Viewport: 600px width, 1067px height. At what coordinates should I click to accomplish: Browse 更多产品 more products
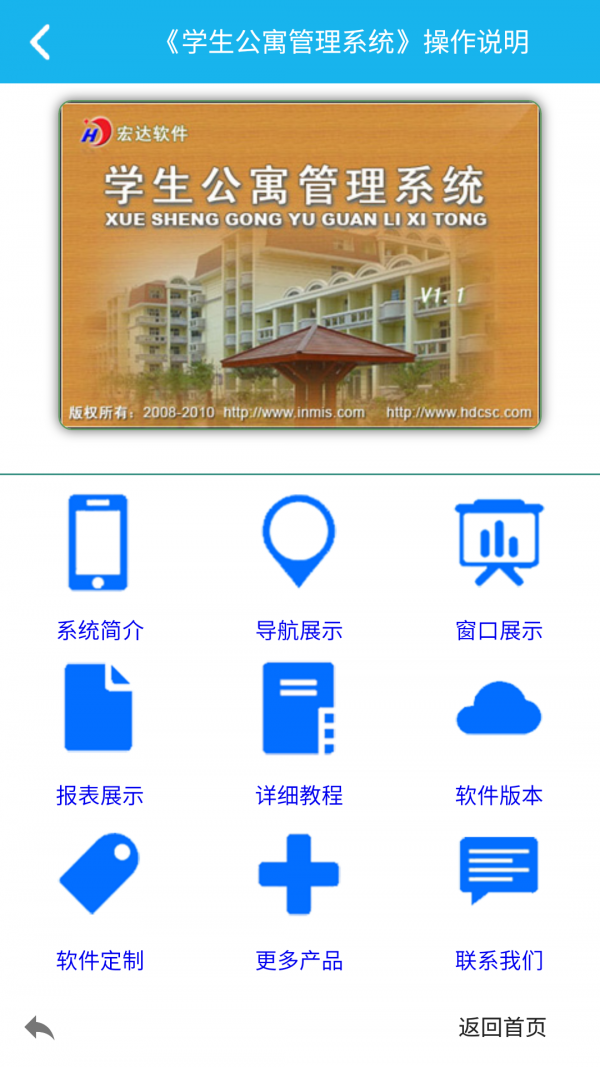299,902
